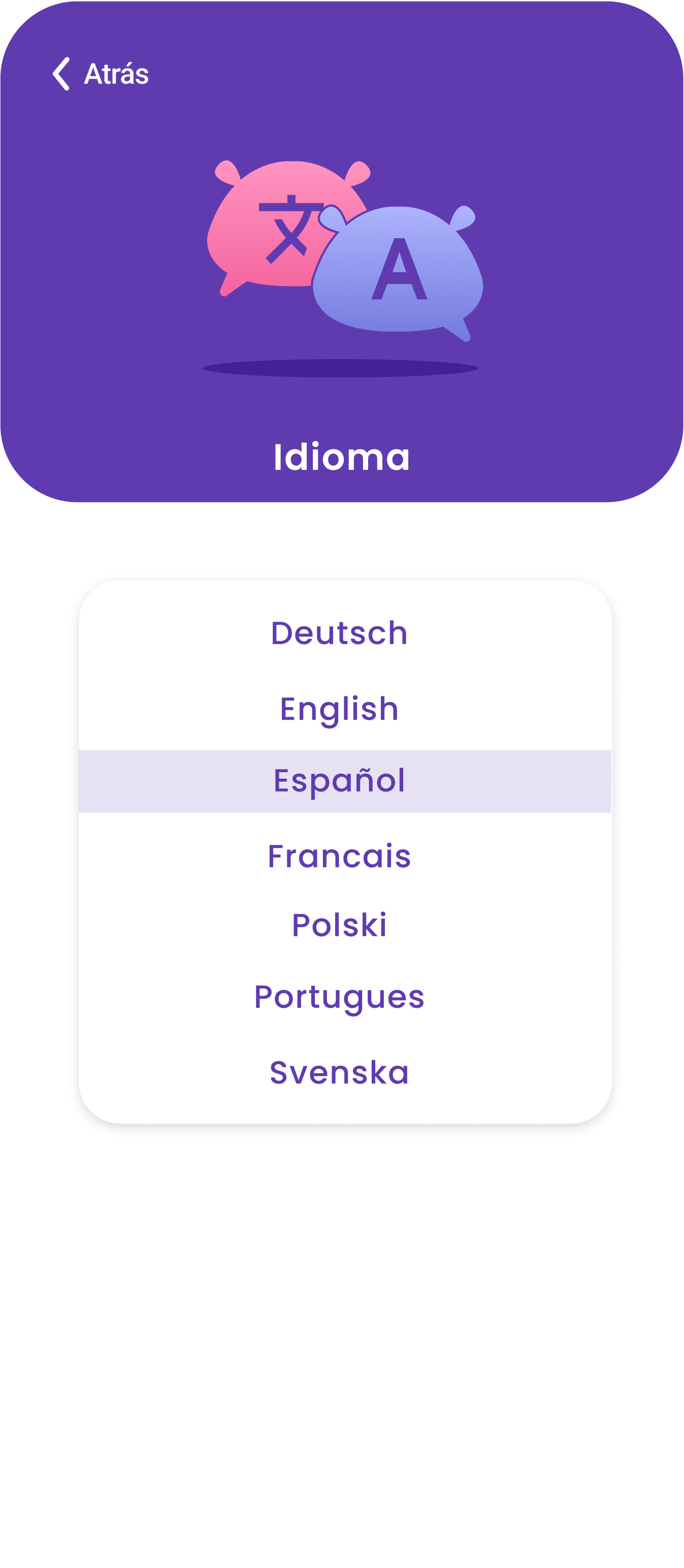Tap the highlighted Español option
The height and width of the screenshot is (1568, 684).
coord(340,781)
